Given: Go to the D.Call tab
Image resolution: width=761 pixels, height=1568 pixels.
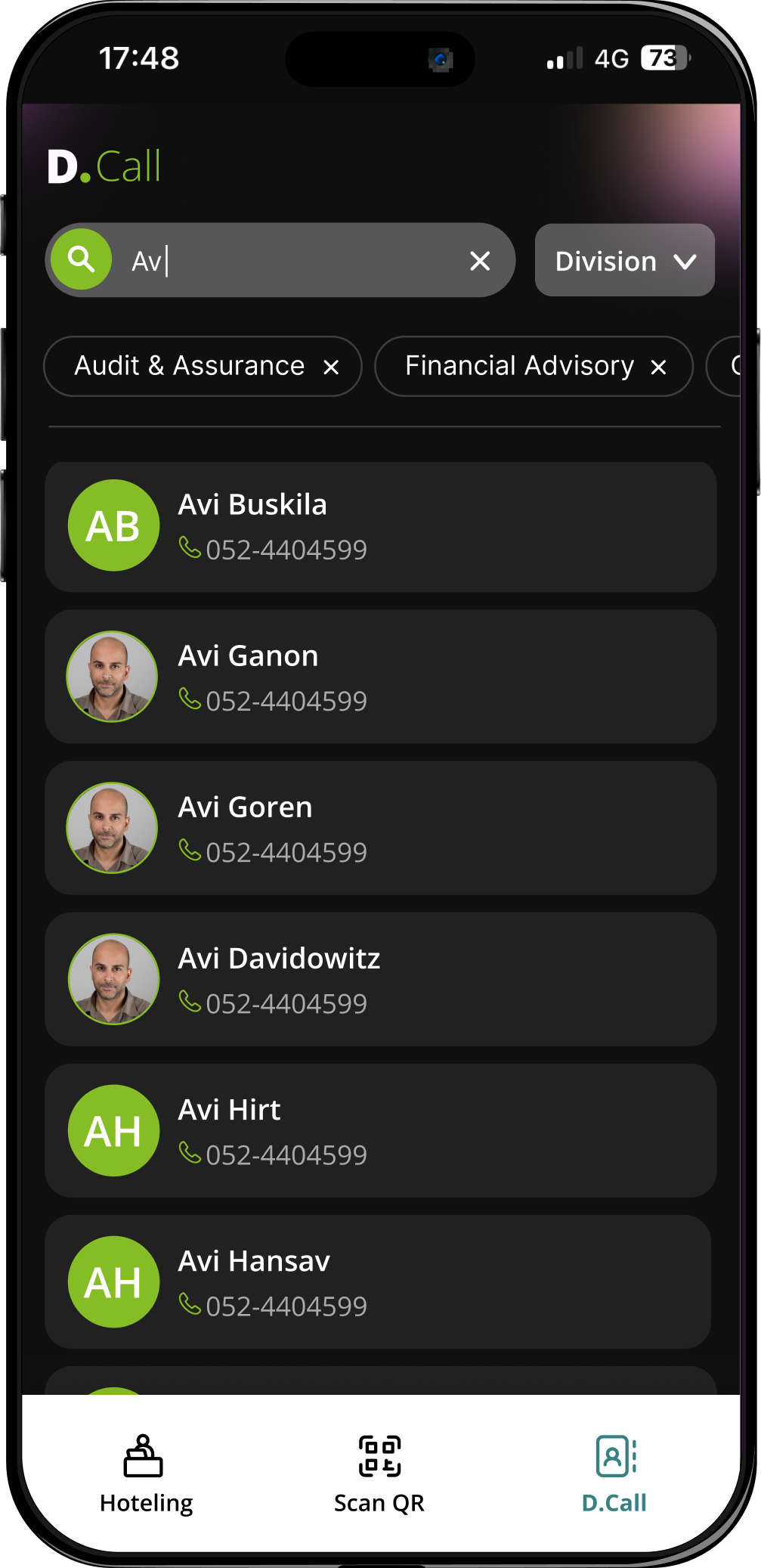Looking at the screenshot, I should click(x=614, y=1475).
